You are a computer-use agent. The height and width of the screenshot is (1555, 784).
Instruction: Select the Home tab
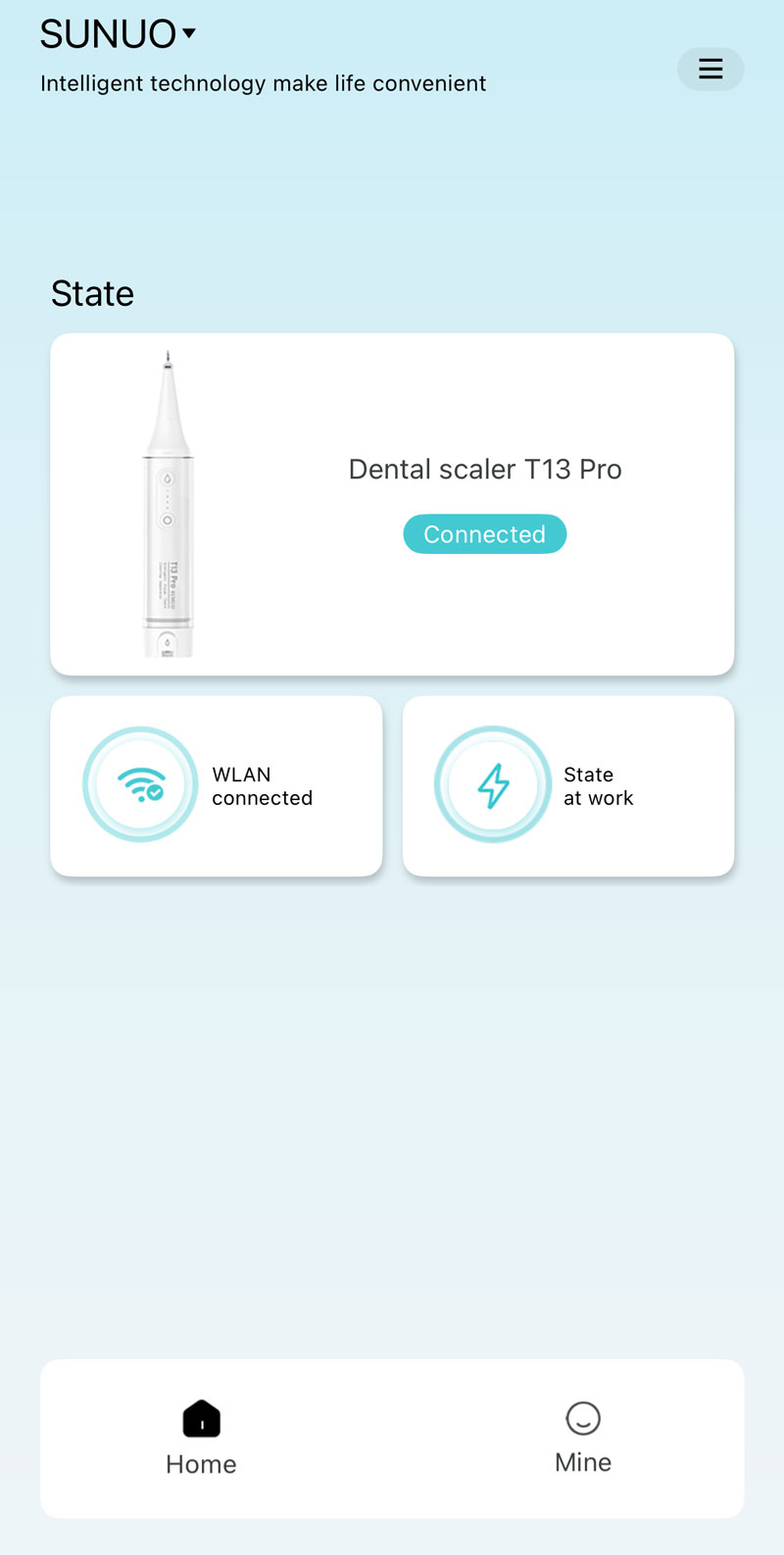(x=201, y=1436)
